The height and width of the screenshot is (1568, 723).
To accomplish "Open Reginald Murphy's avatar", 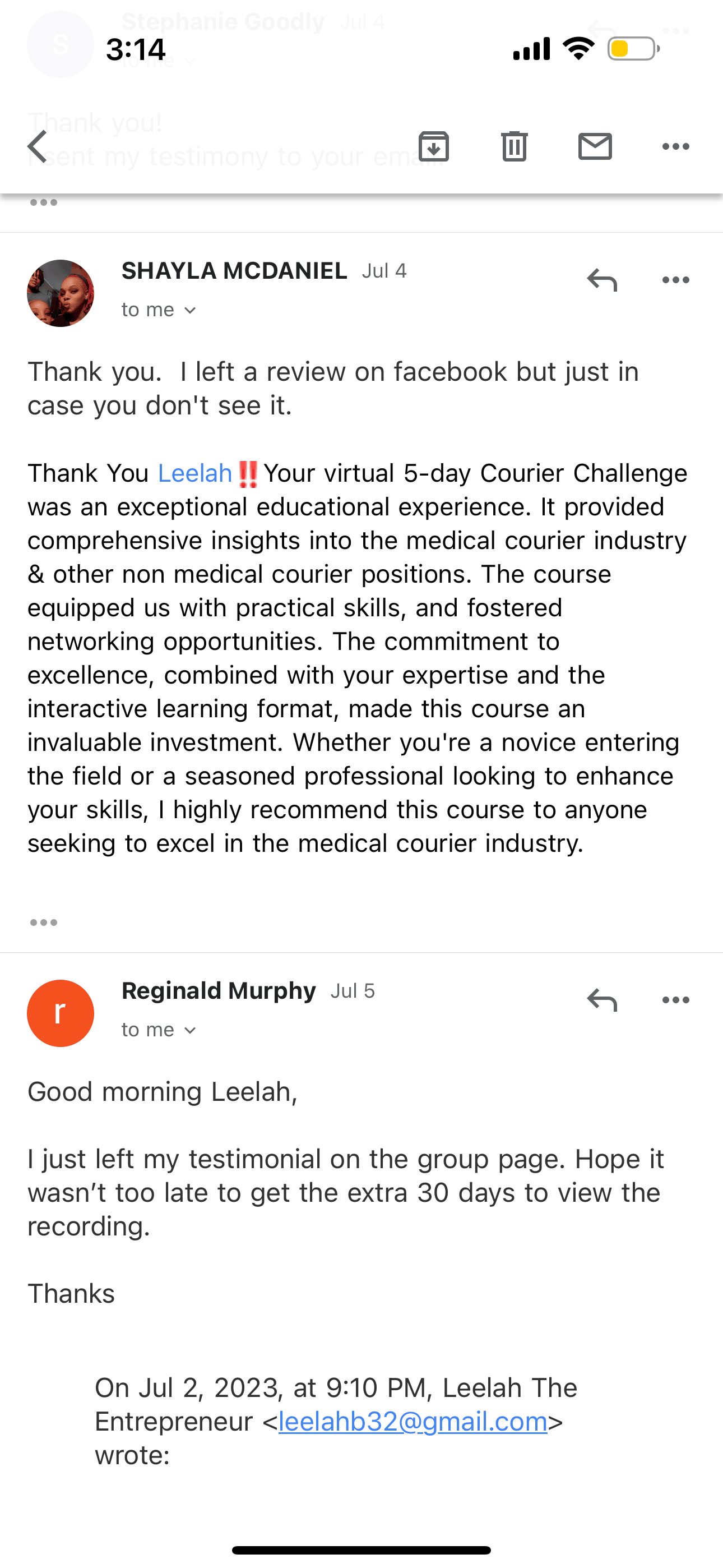I will pos(61,1013).
